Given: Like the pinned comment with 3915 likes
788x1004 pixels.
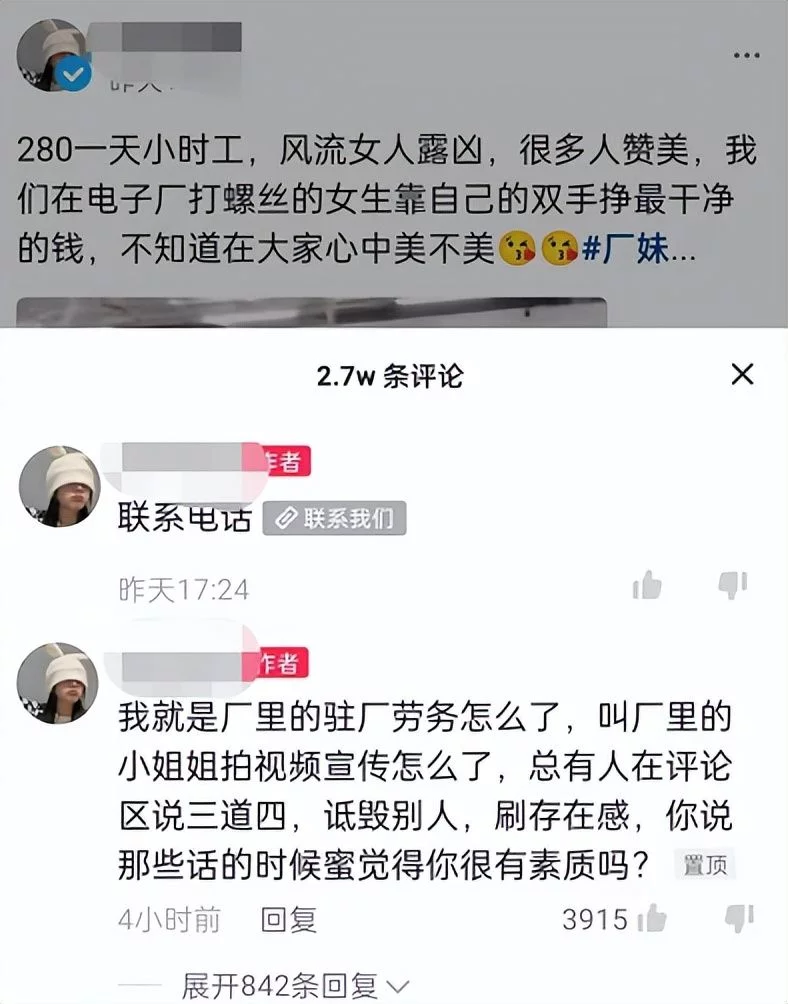Looking at the screenshot, I should click(x=652, y=918).
